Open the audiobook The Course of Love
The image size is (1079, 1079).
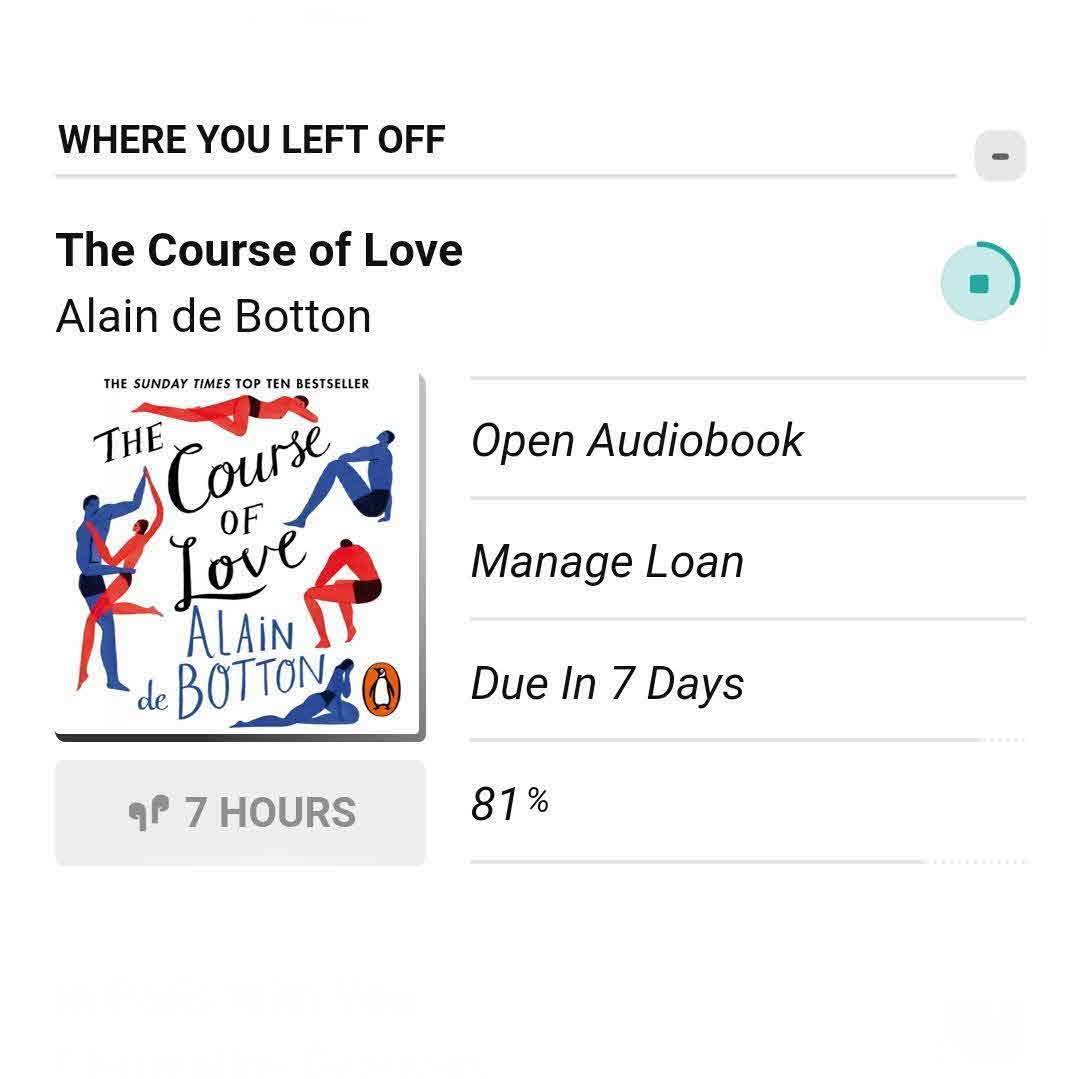pyautogui.click(x=637, y=440)
